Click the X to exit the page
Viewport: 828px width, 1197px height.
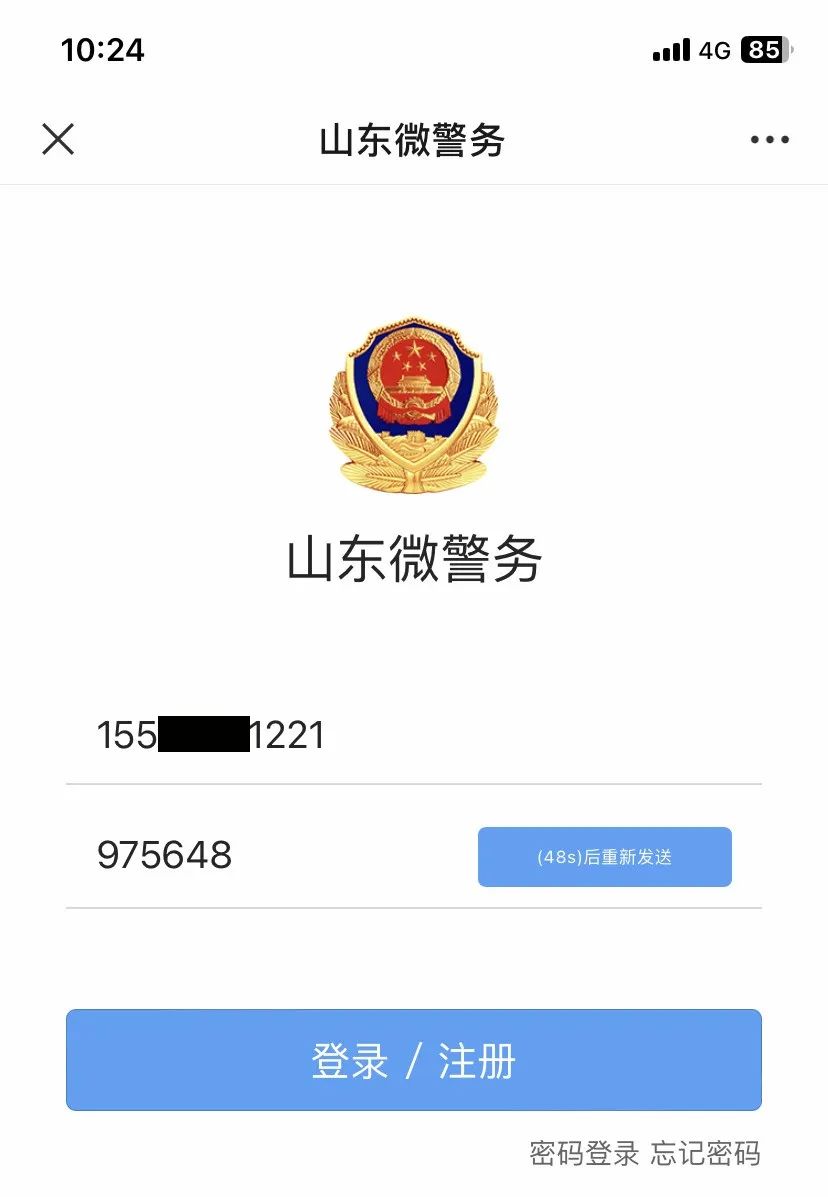click(58, 140)
